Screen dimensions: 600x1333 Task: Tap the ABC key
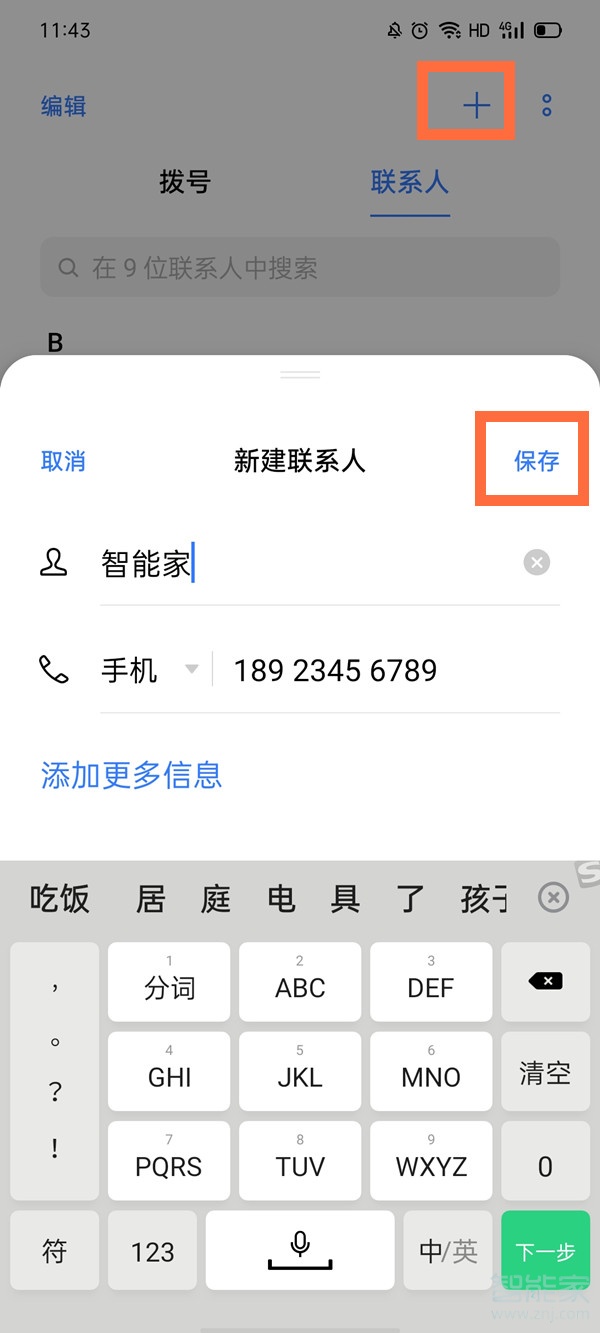point(300,982)
